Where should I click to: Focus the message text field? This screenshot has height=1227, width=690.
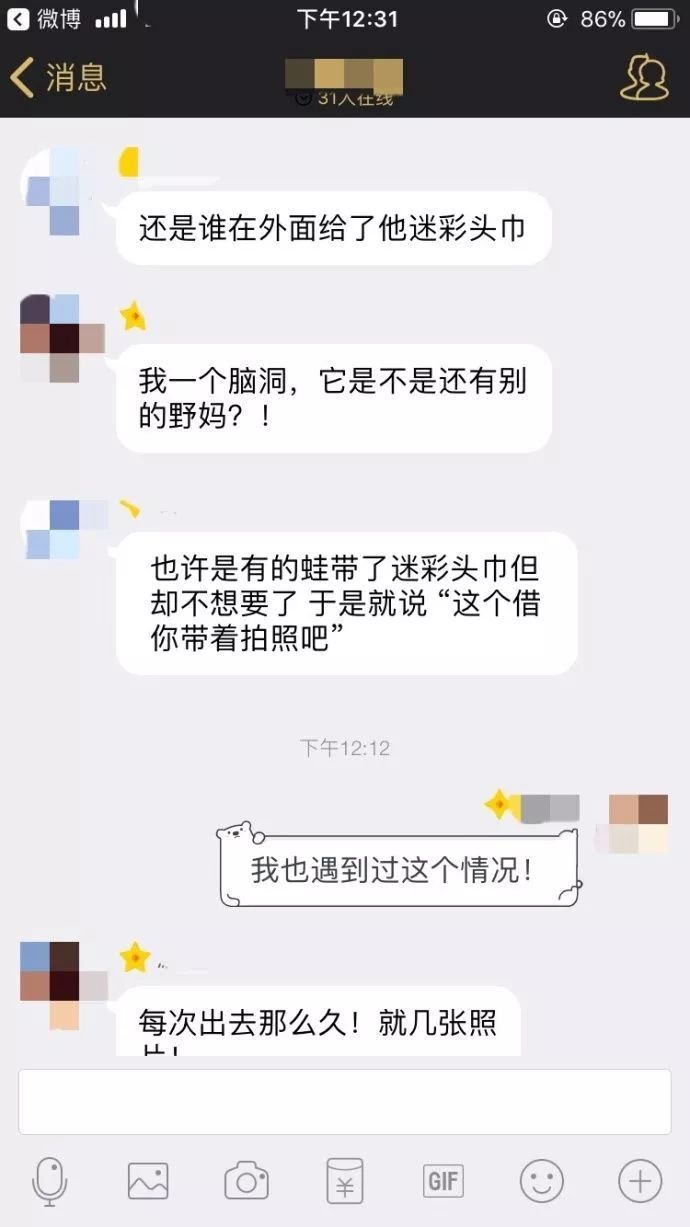point(344,1102)
